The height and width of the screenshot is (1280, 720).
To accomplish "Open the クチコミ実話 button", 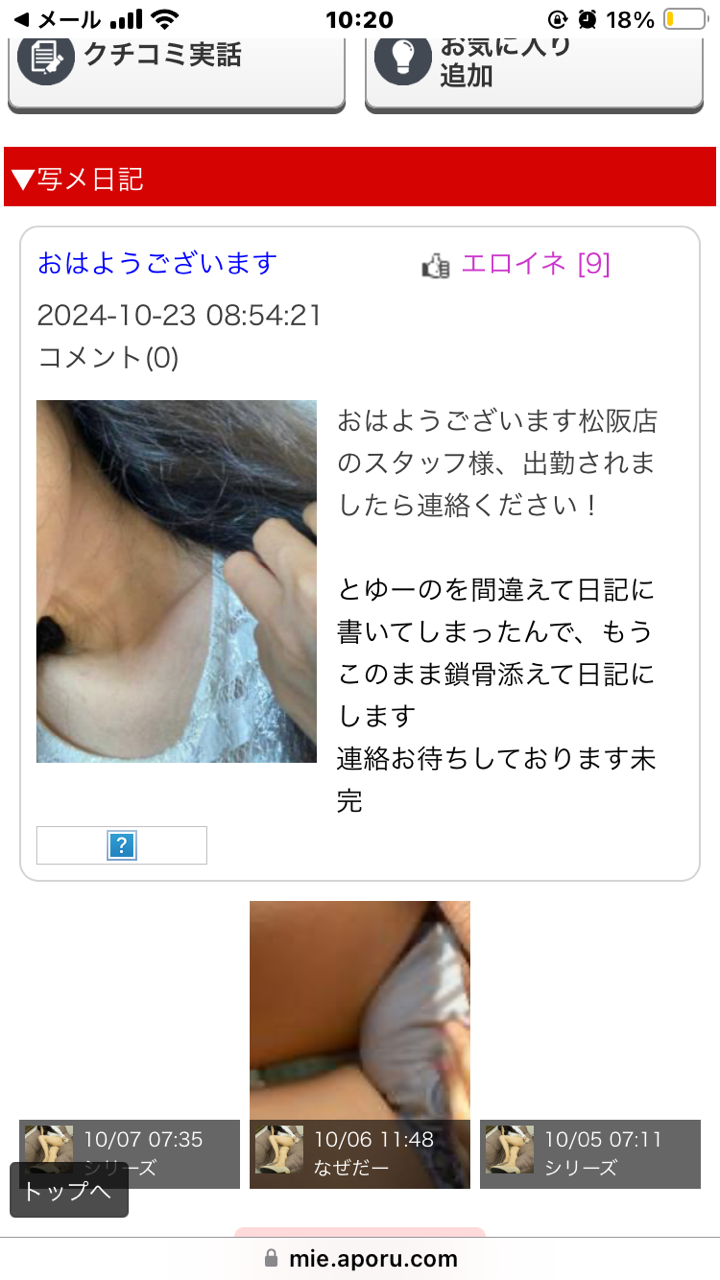I will (176, 70).
